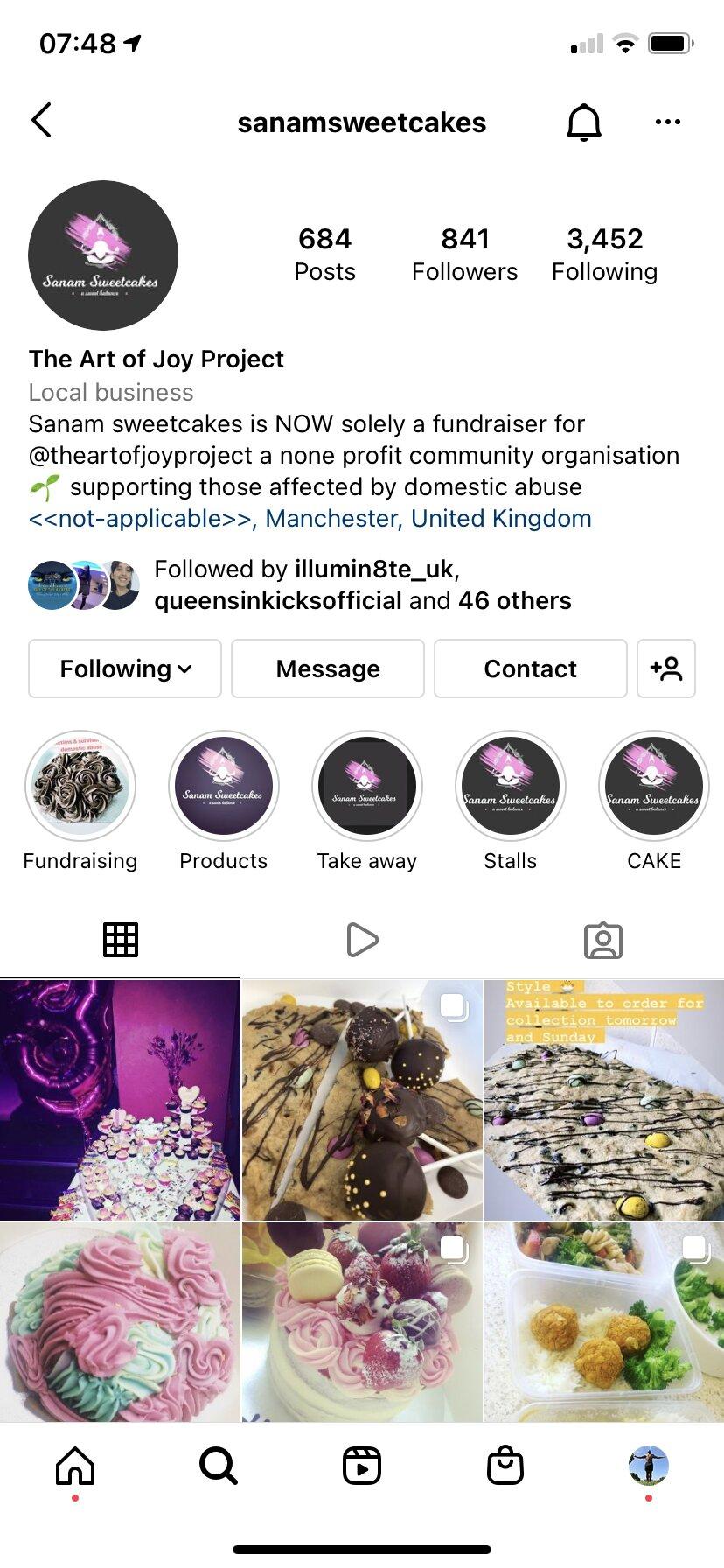Viewport: 724px width, 1568px height.
Task: Open the Take away highlight
Action: point(367,786)
